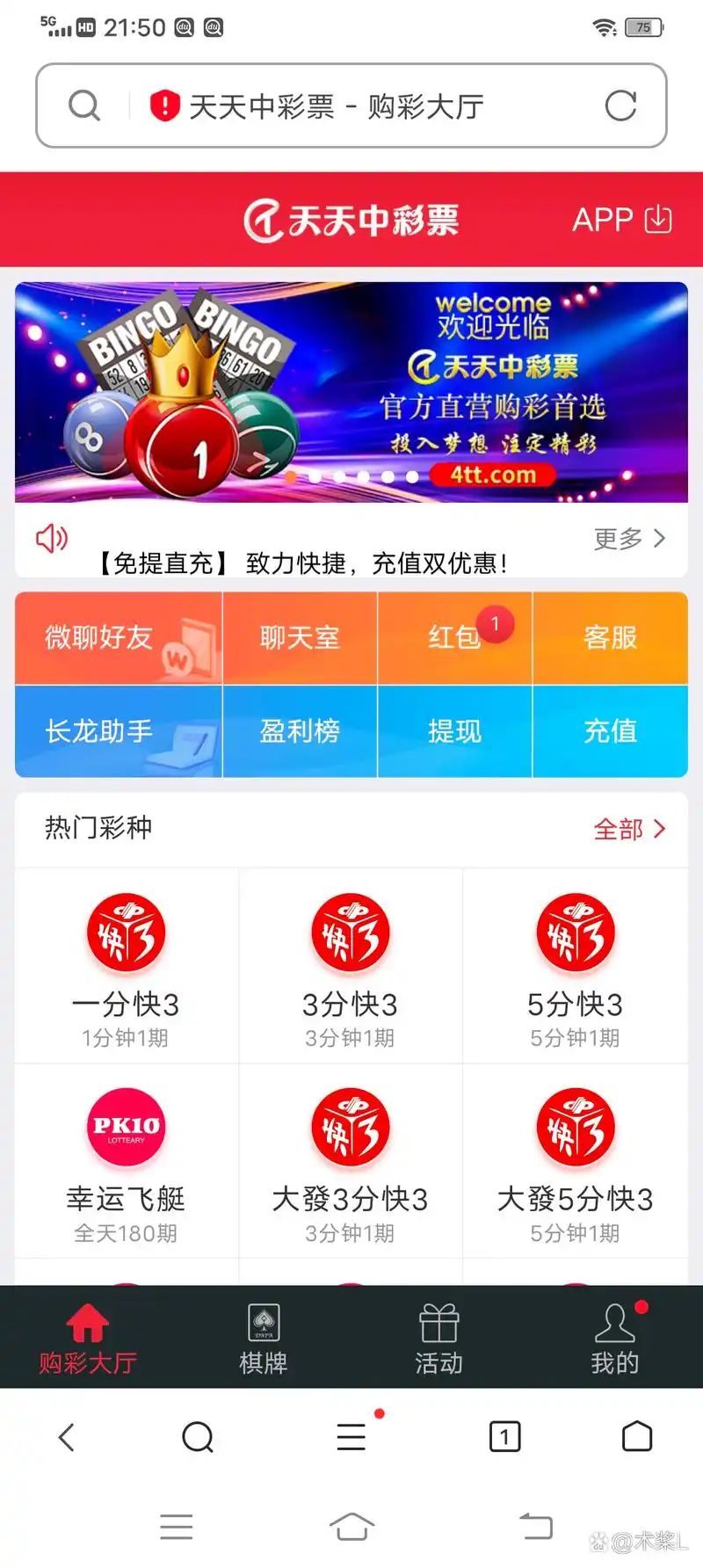703x1568 pixels.
Task: Enter the 聊天室 chat room
Action: tap(300, 638)
